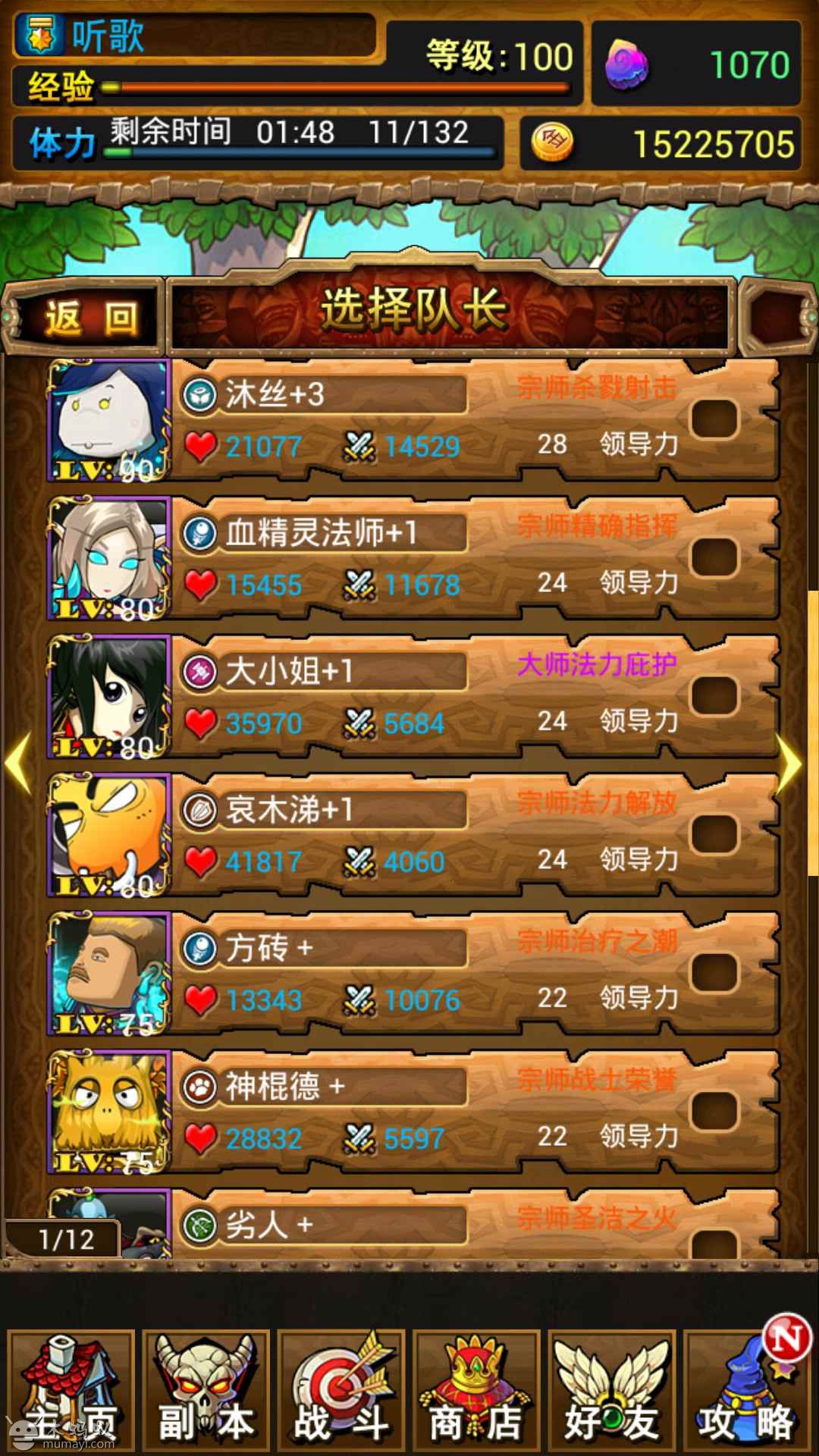
Task: Choose 大小姐+1 as leader
Action: [714, 695]
